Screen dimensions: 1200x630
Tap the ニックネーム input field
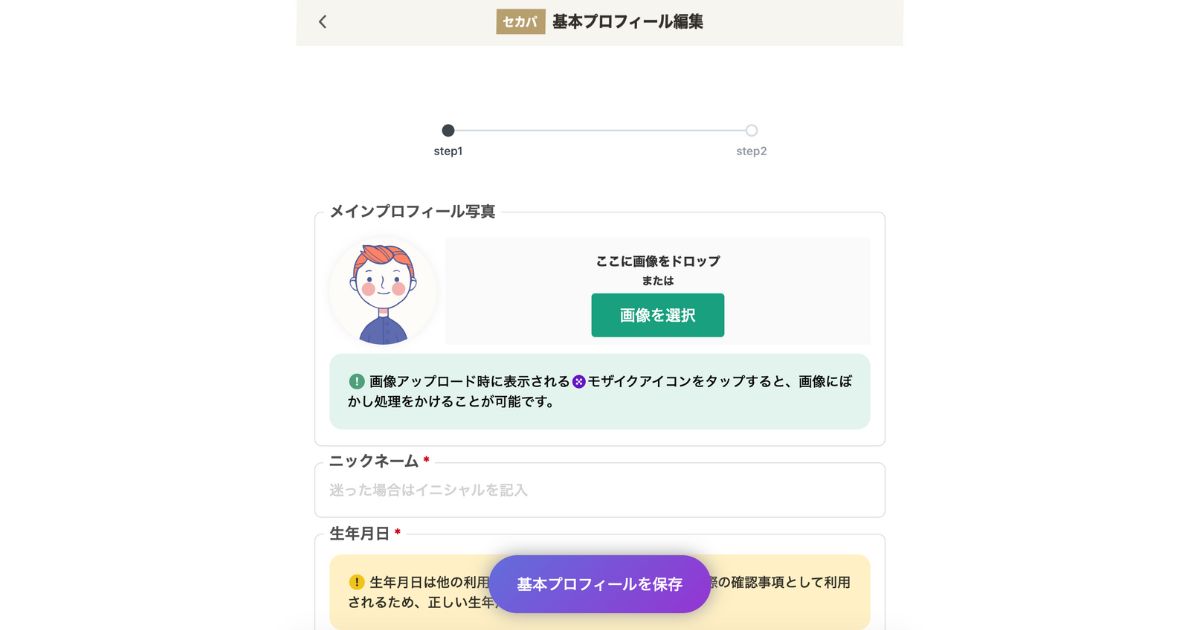(600, 491)
